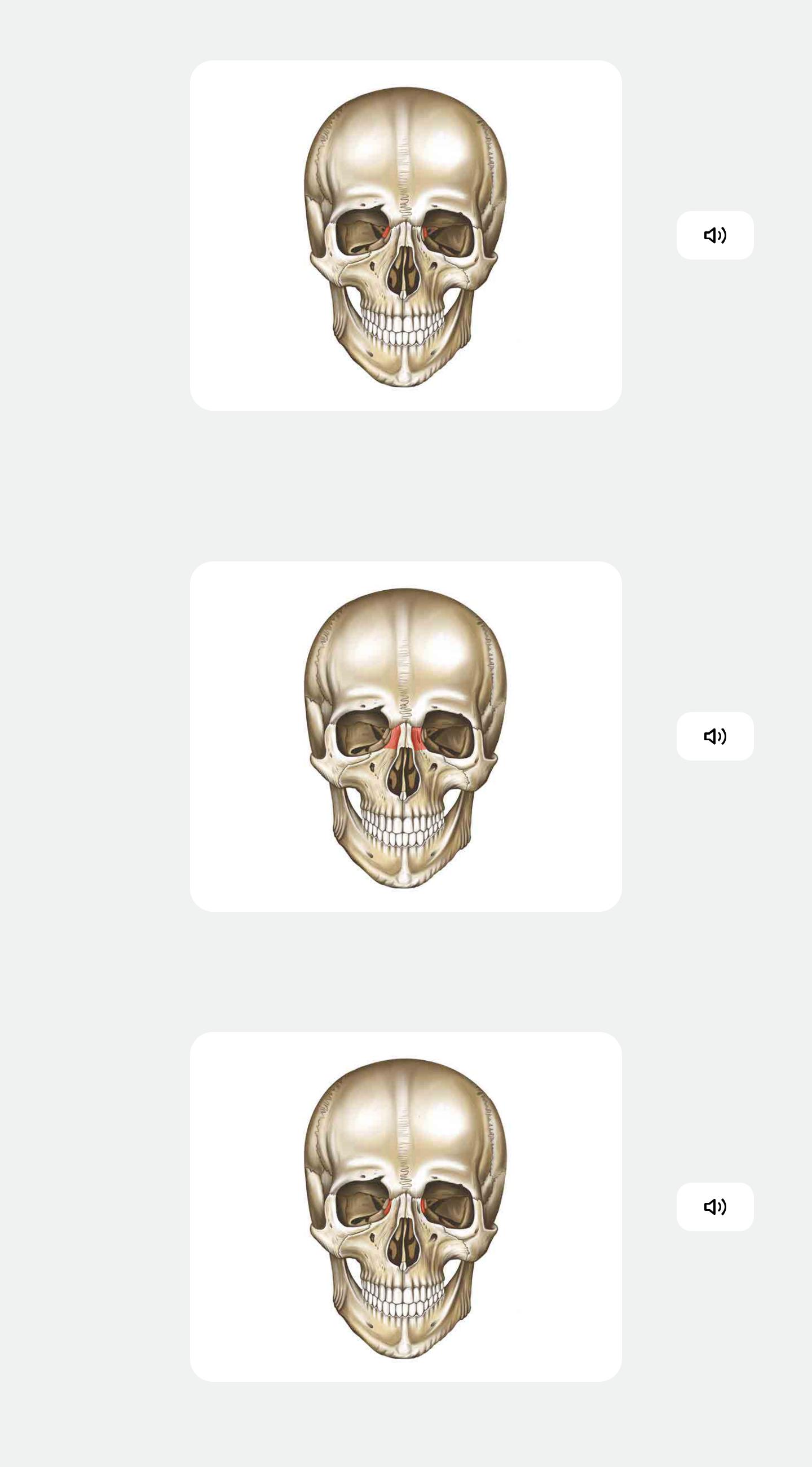Select the first skull image card
The image size is (812, 1467).
[405, 235]
